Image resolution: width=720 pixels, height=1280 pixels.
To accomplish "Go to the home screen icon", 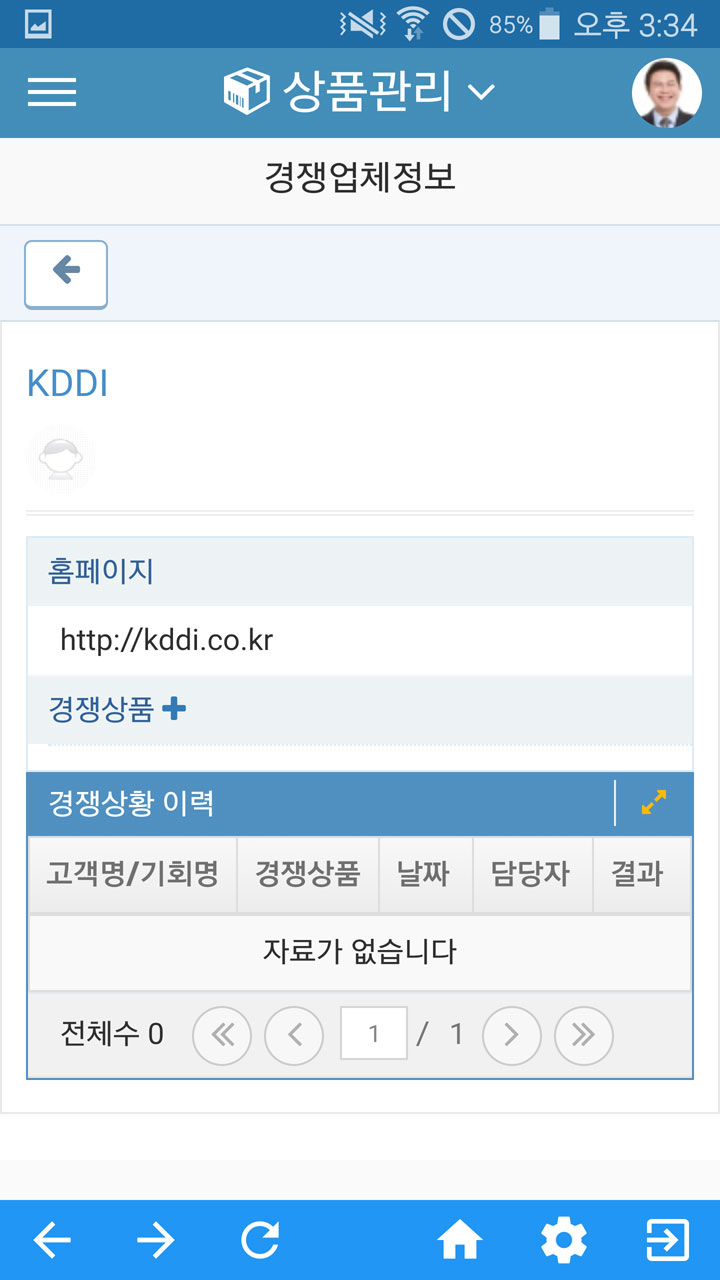I will (460, 1241).
